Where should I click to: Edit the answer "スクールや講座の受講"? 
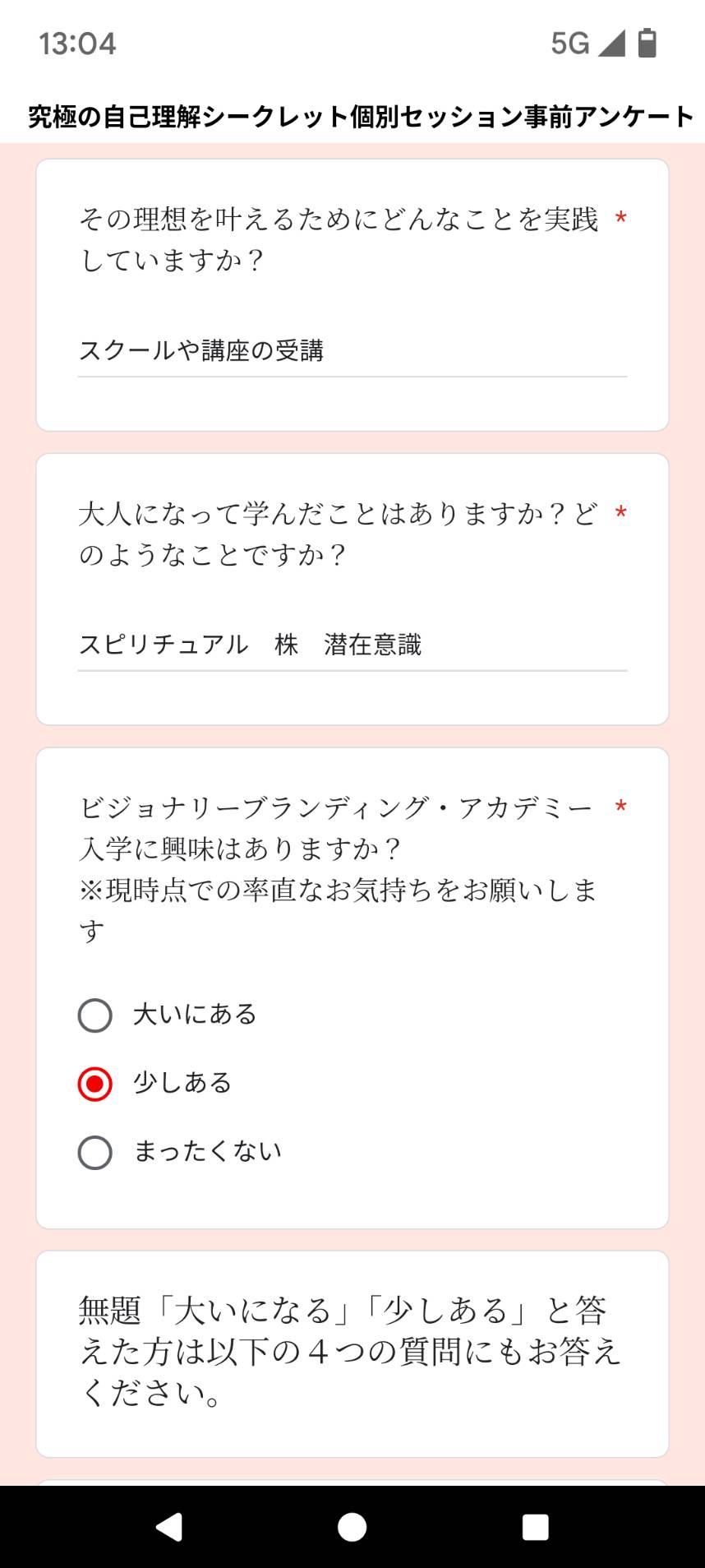pos(352,351)
